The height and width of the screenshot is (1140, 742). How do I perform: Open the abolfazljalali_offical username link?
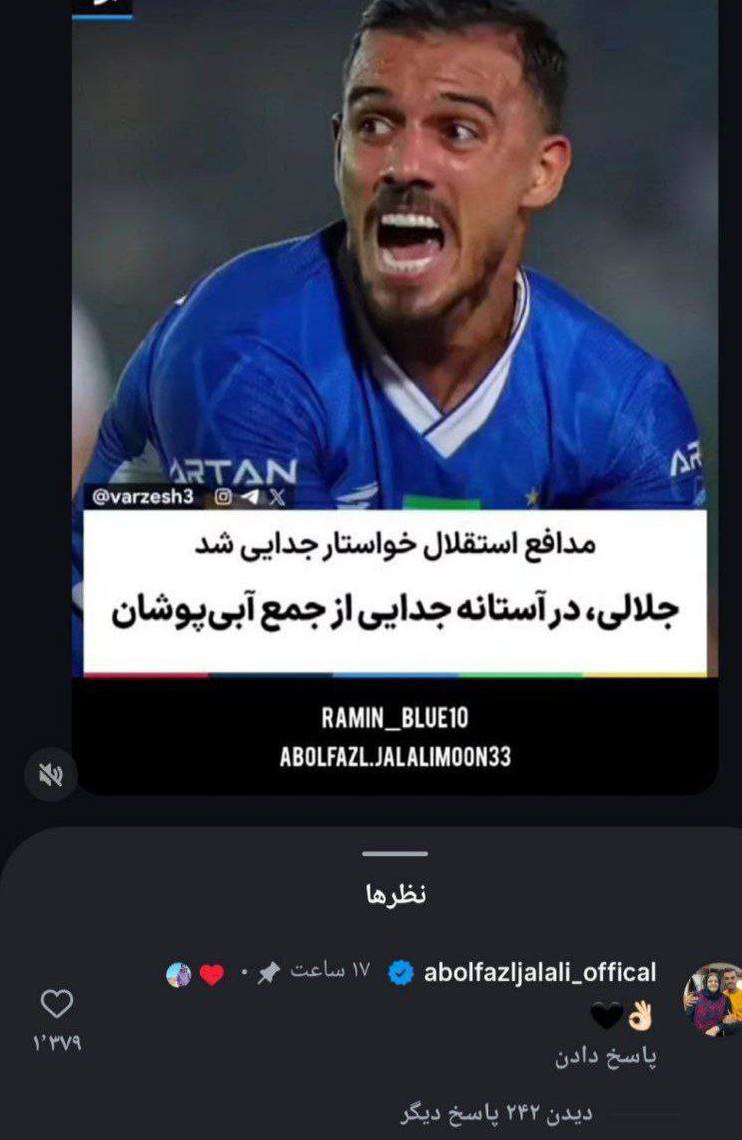pos(540,972)
